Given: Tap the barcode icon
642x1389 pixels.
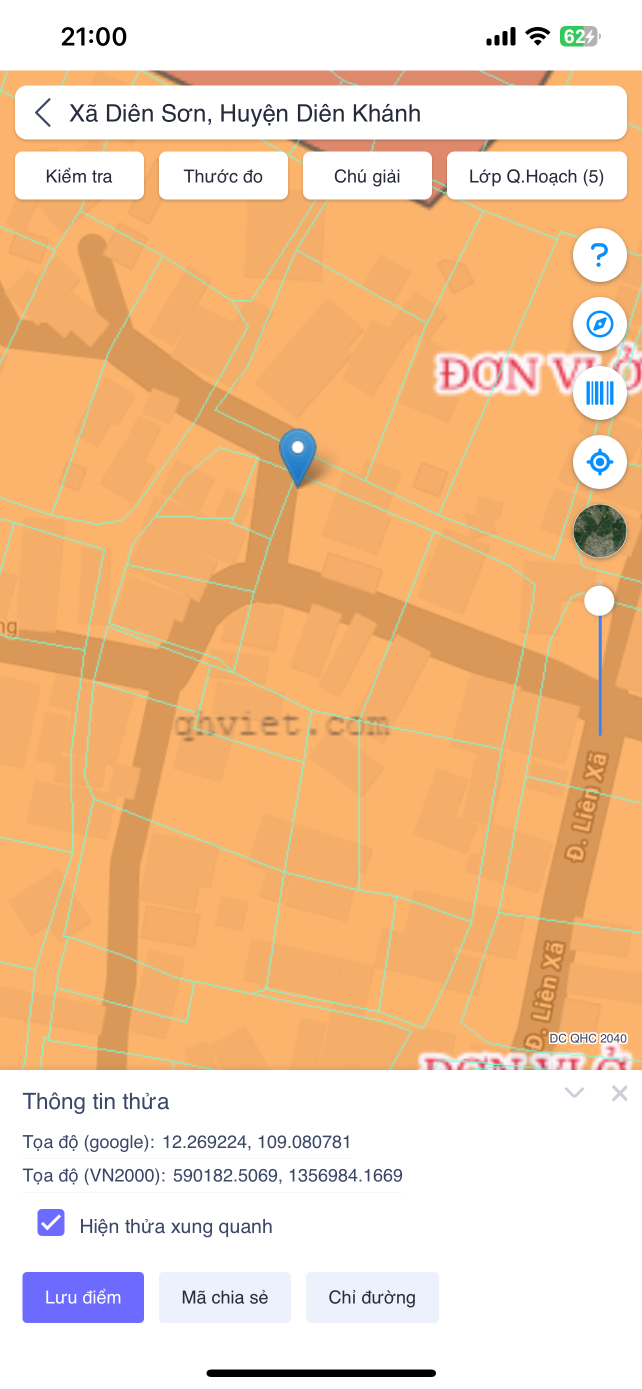Looking at the screenshot, I should click(x=600, y=393).
